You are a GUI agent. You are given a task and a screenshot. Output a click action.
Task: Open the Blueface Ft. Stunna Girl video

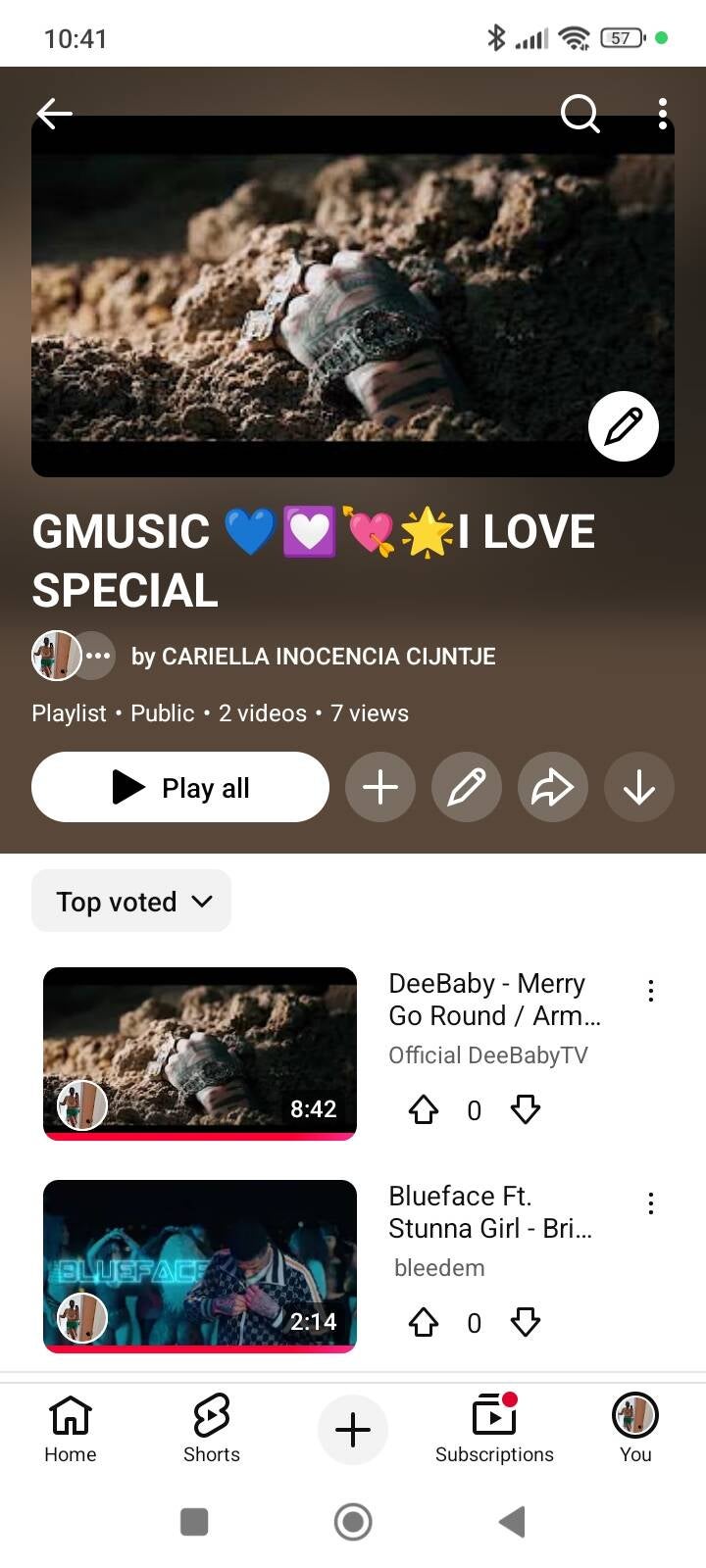coord(200,1265)
